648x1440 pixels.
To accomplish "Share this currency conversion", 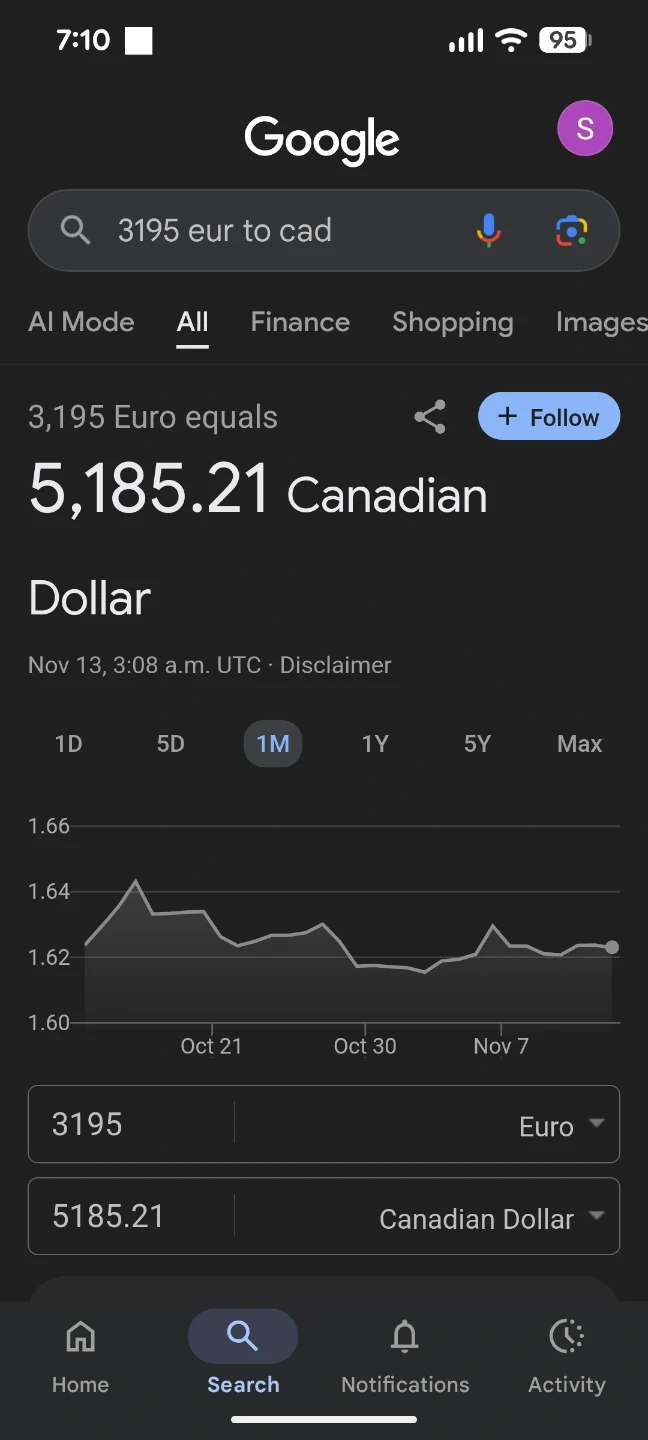I will tap(430, 417).
